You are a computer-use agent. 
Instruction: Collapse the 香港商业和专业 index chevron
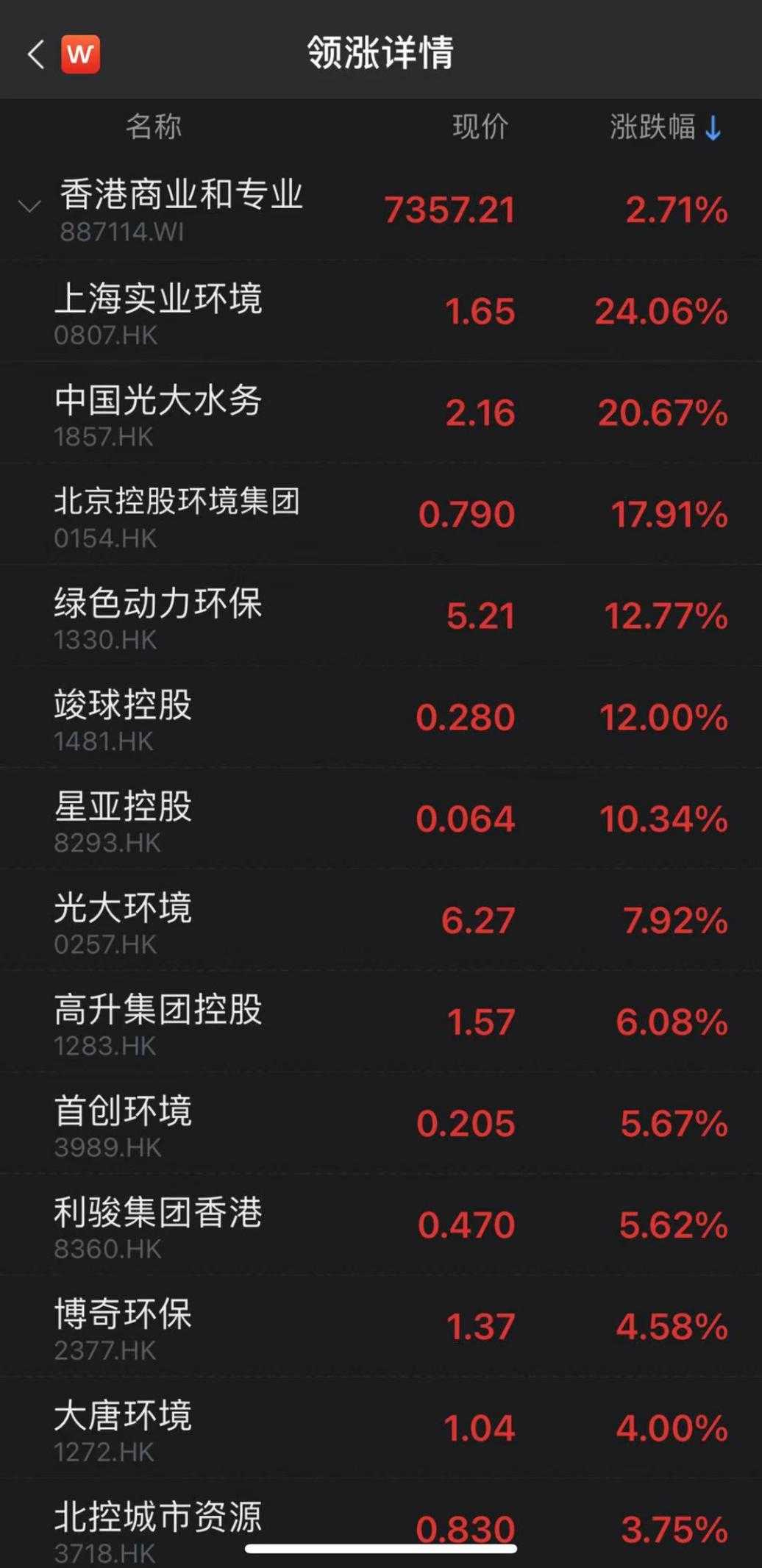29,207
